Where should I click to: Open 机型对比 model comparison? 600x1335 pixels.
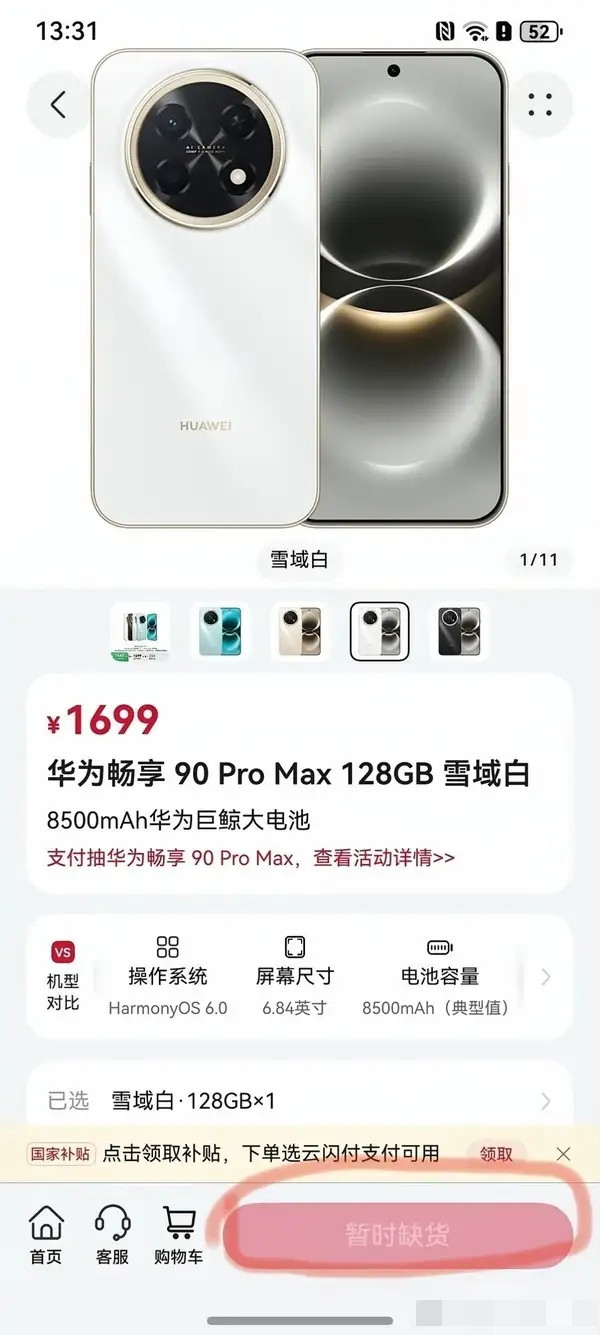tap(63, 976)
